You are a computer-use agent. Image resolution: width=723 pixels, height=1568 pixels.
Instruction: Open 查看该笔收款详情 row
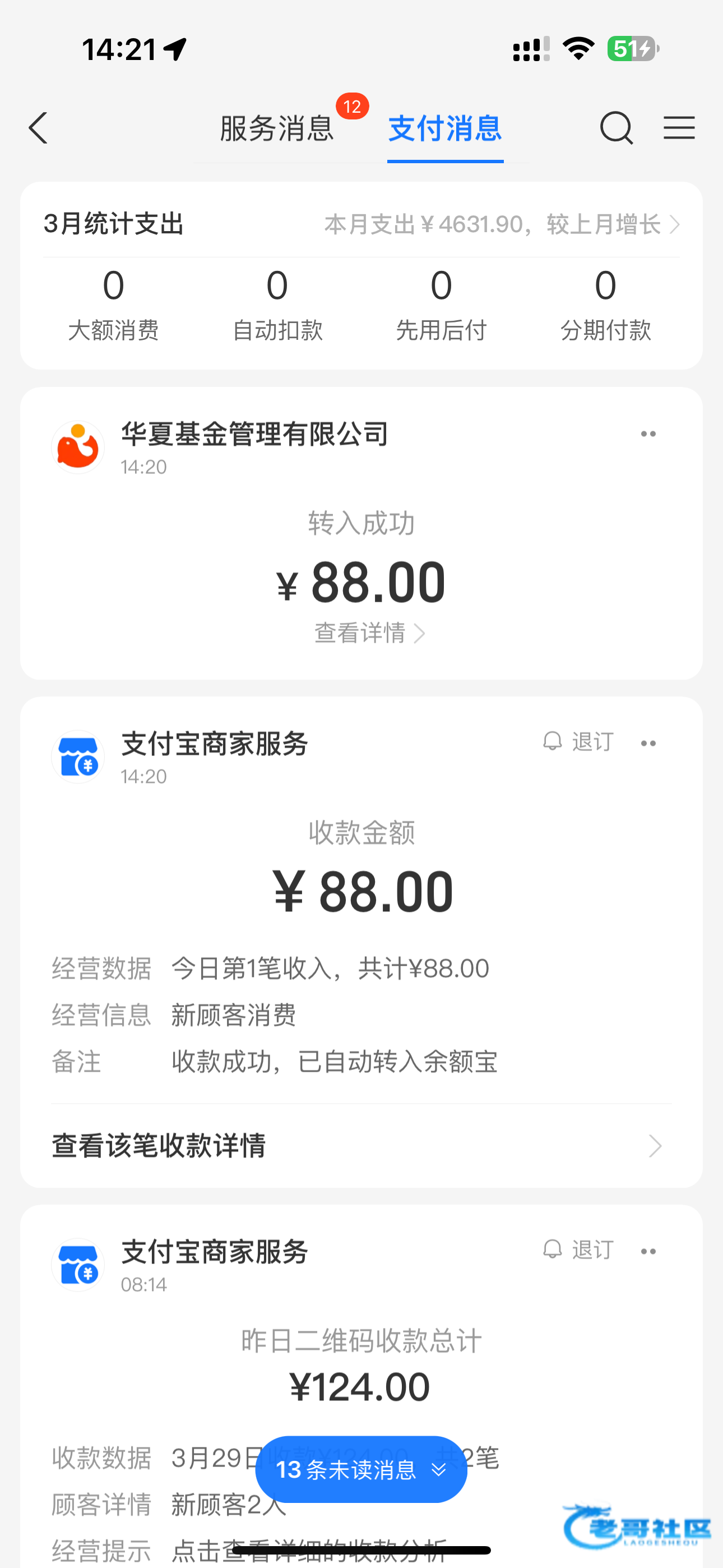[360, 1146]
